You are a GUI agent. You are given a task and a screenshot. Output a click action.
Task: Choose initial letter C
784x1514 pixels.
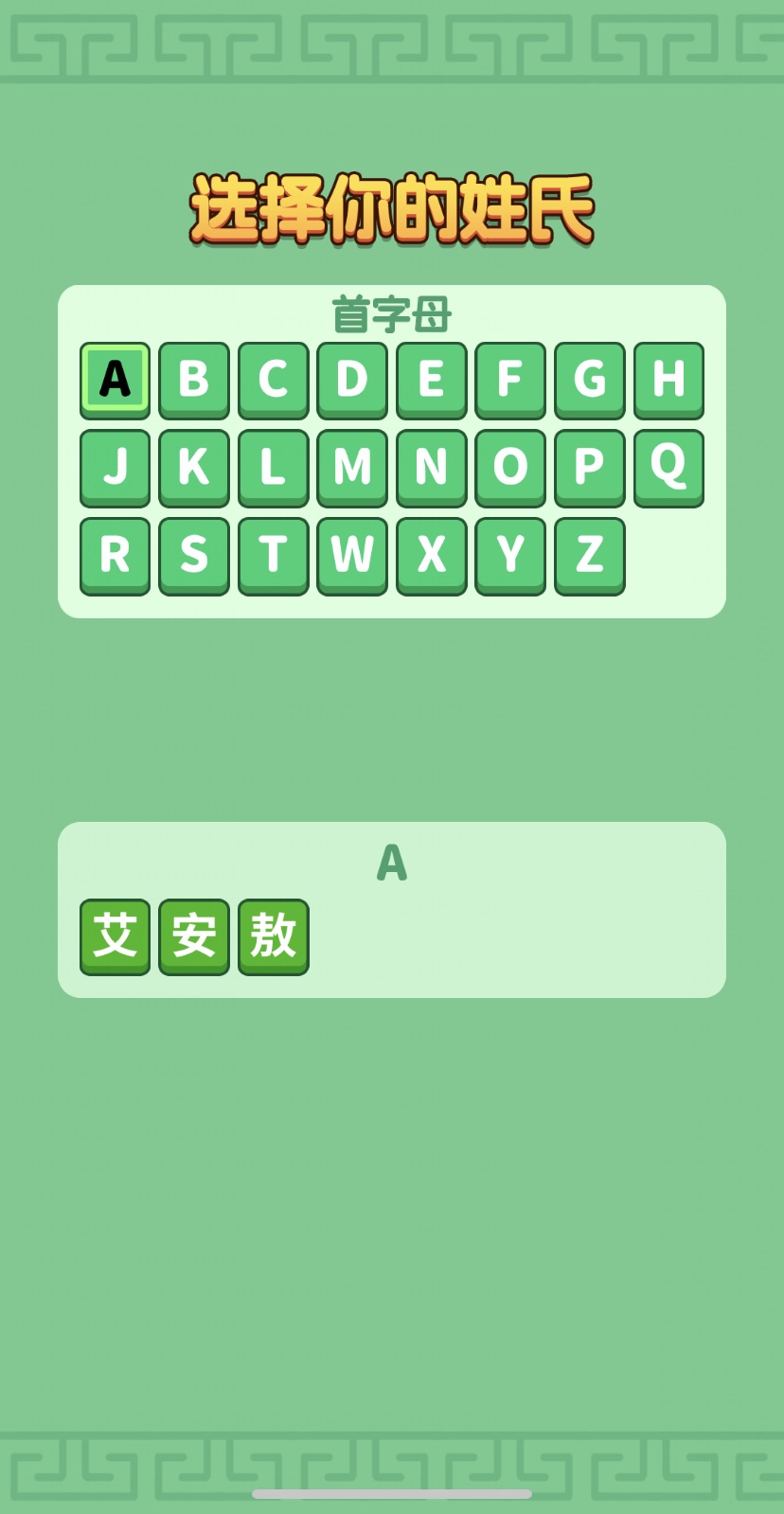coord(273,379)
